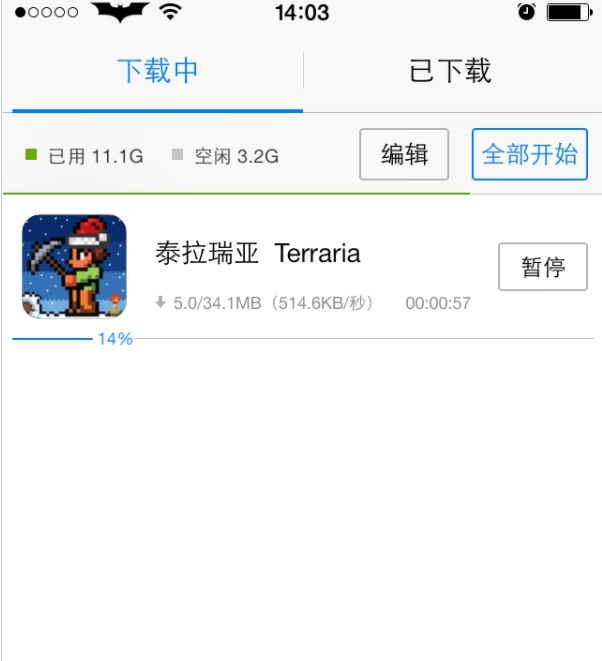Pause the Terraria download with 暂停

pos(542,267)
